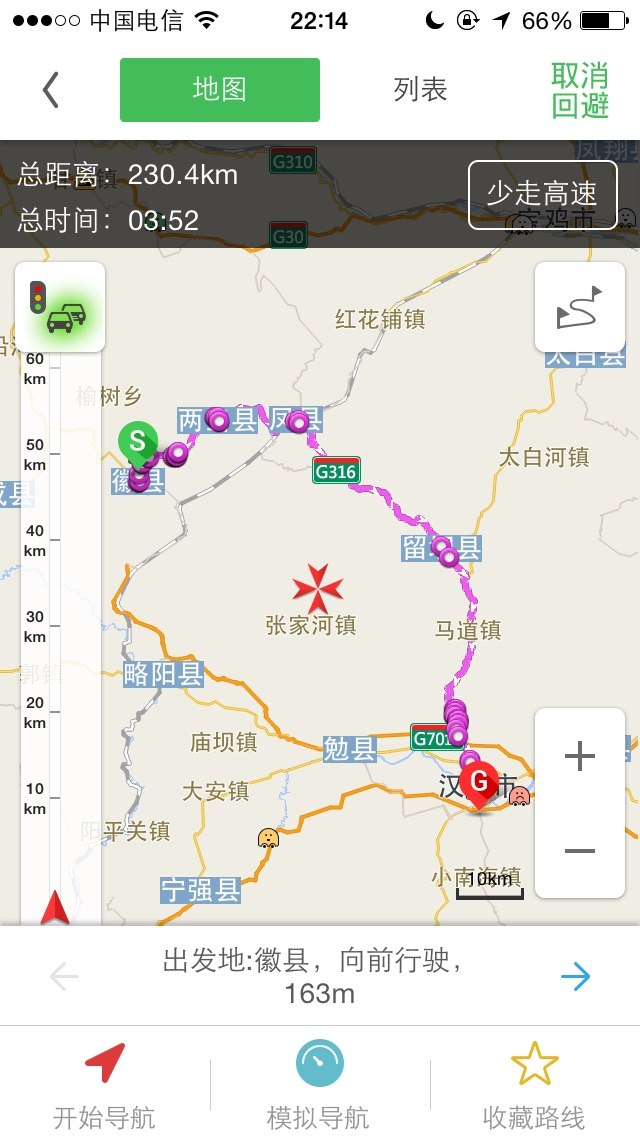Select the 地图 tab
The width and height of the screenshot is (640, 1136).
tap(220, 90)
